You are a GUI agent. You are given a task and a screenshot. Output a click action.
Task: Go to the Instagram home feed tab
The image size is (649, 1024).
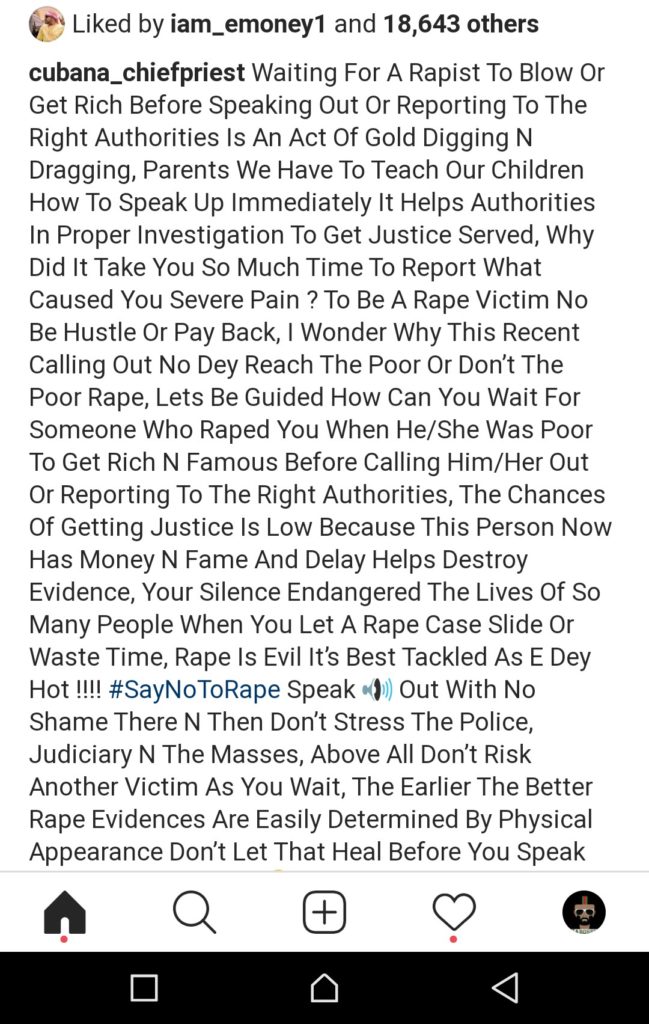[x=64, y=912]
